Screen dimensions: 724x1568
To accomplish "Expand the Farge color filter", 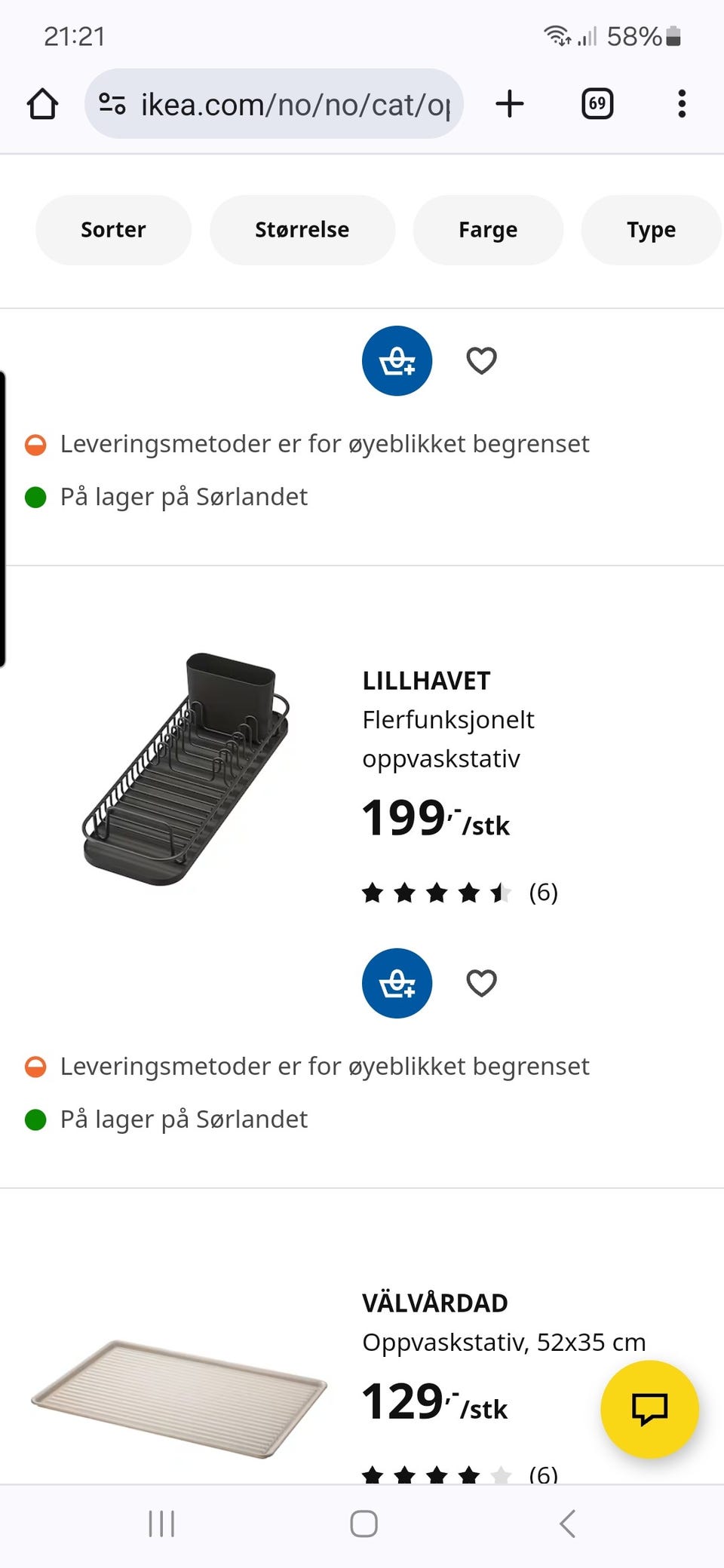I will (x=487, y=230).
